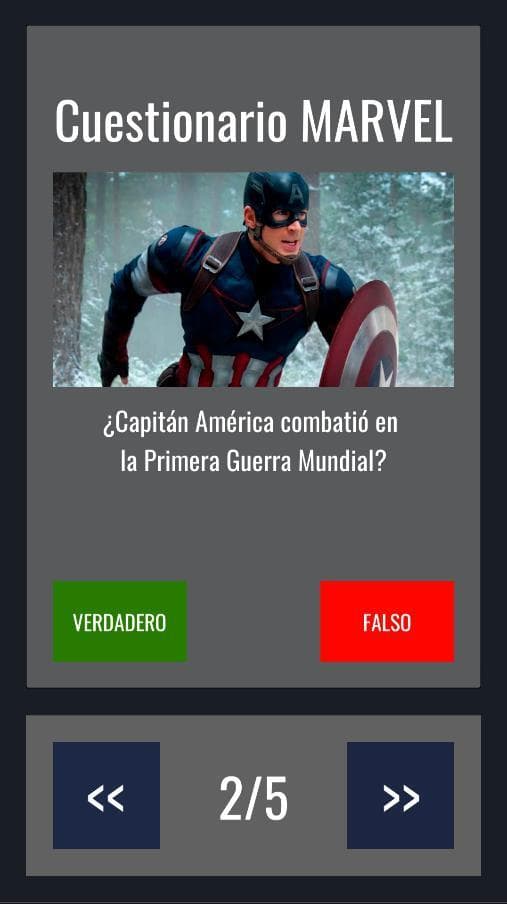Select the red FALSO button
The height and width of the screenshot is (904, 507).
[387, 622]
